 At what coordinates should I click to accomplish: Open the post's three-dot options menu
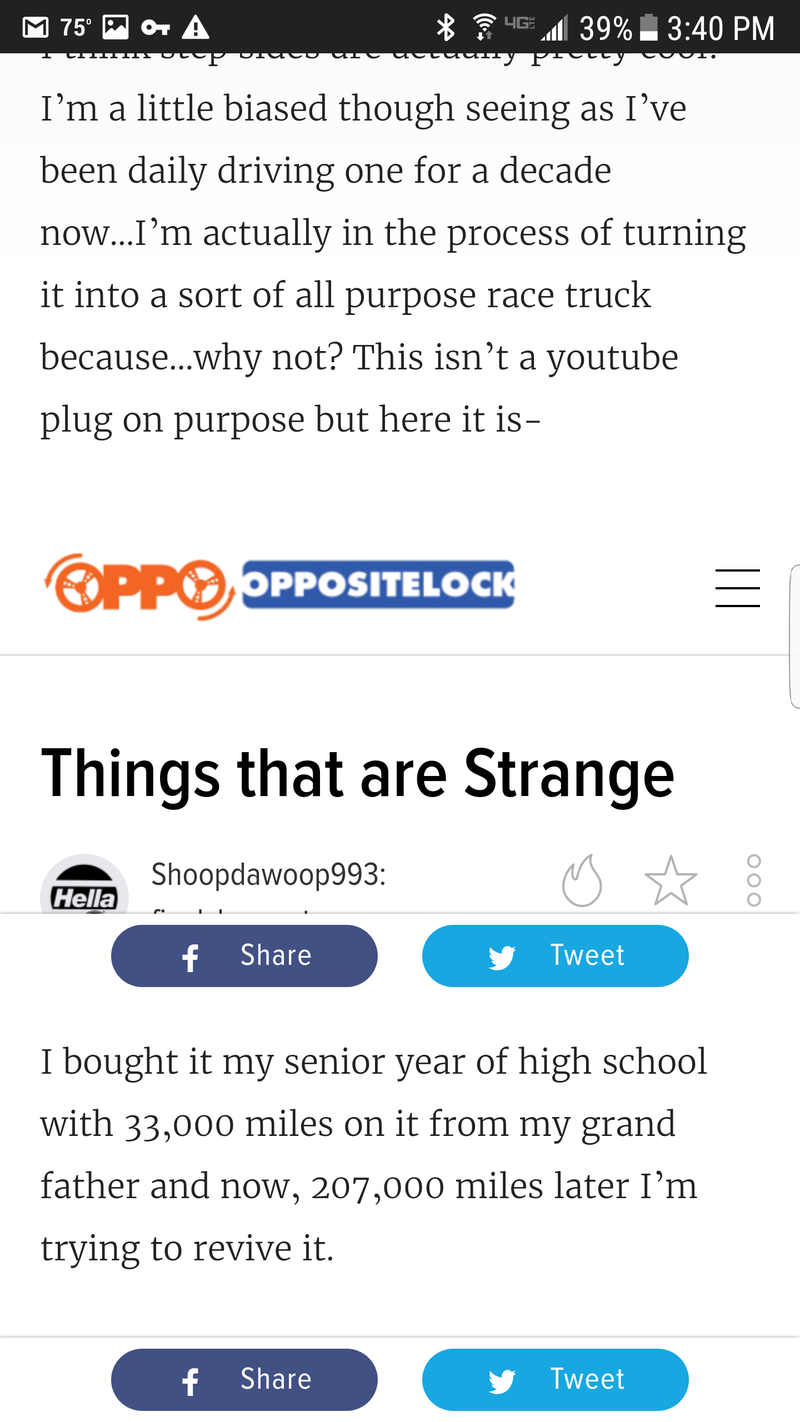[755, 880]
